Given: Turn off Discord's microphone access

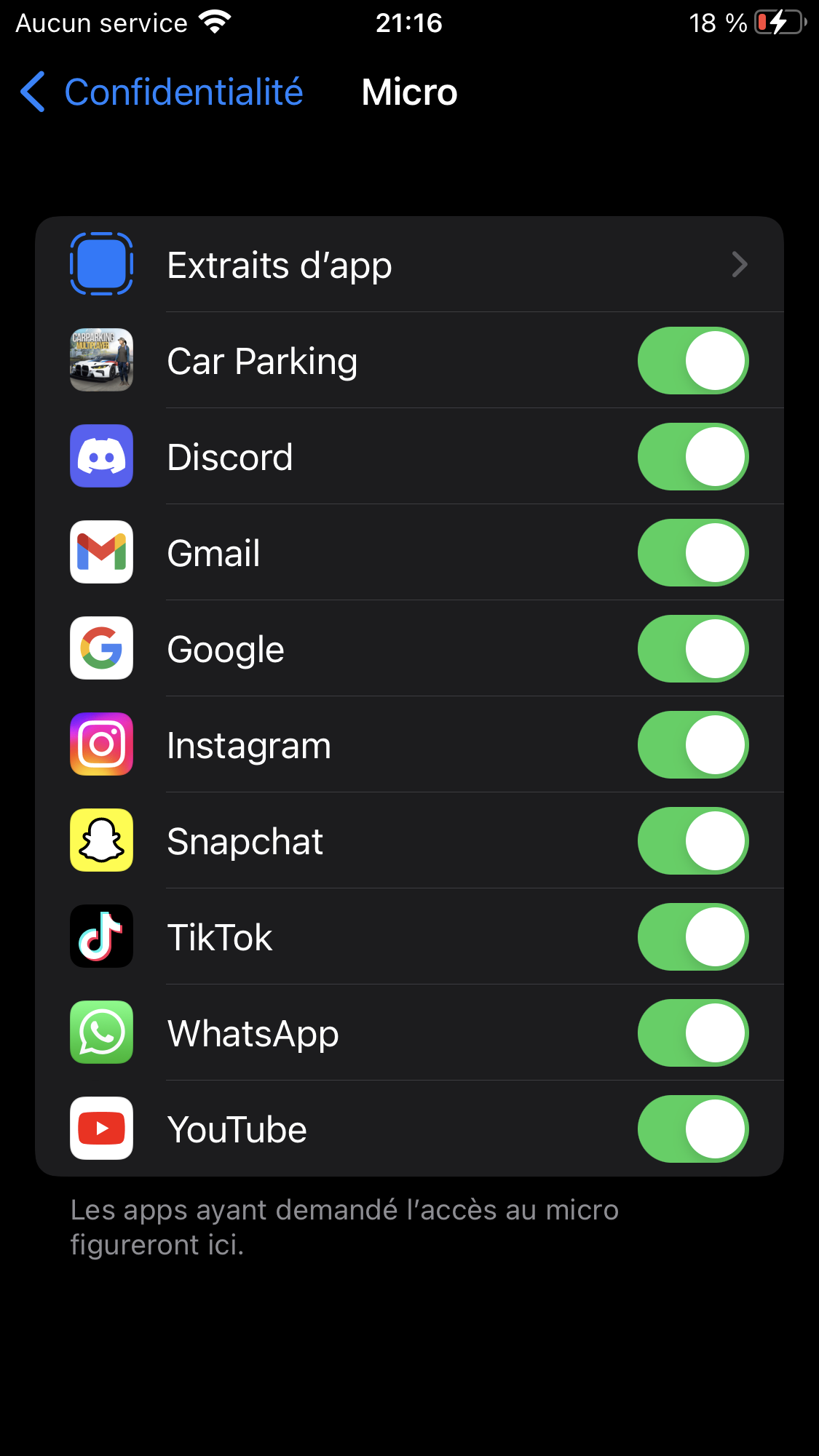Looking at the screenshot, I should (x=692, y=457).
